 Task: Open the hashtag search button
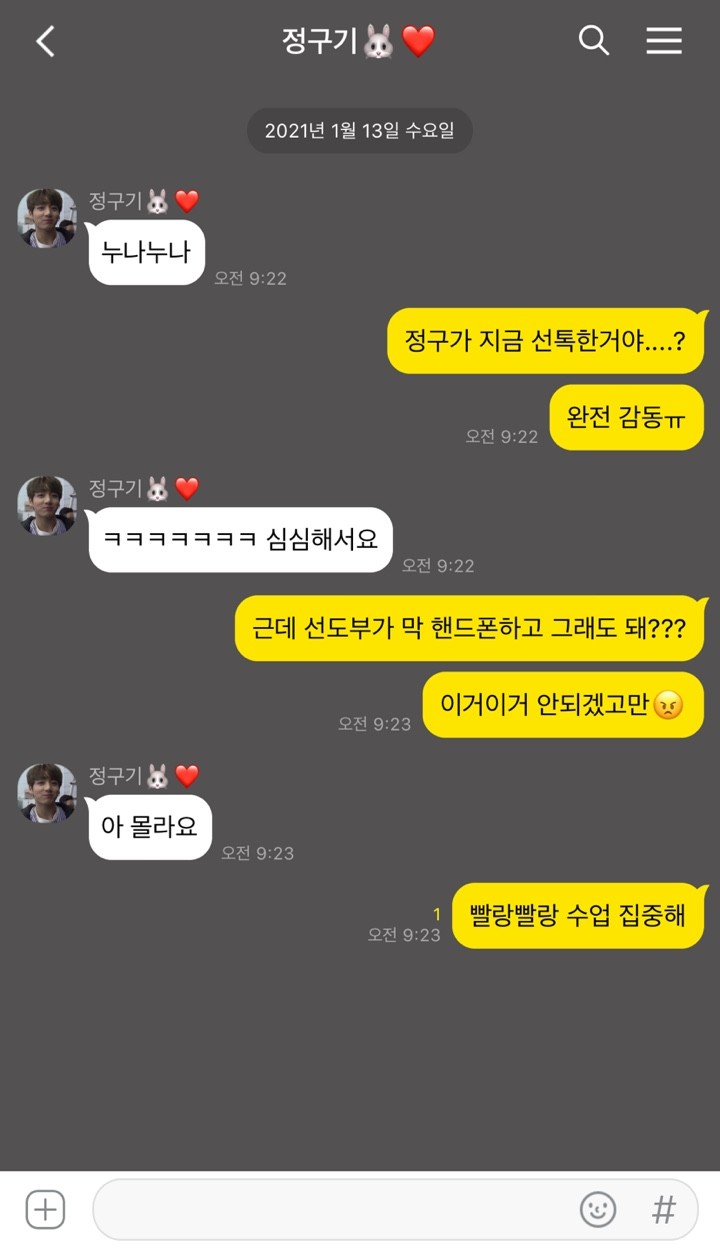[x=663, y=1210]
